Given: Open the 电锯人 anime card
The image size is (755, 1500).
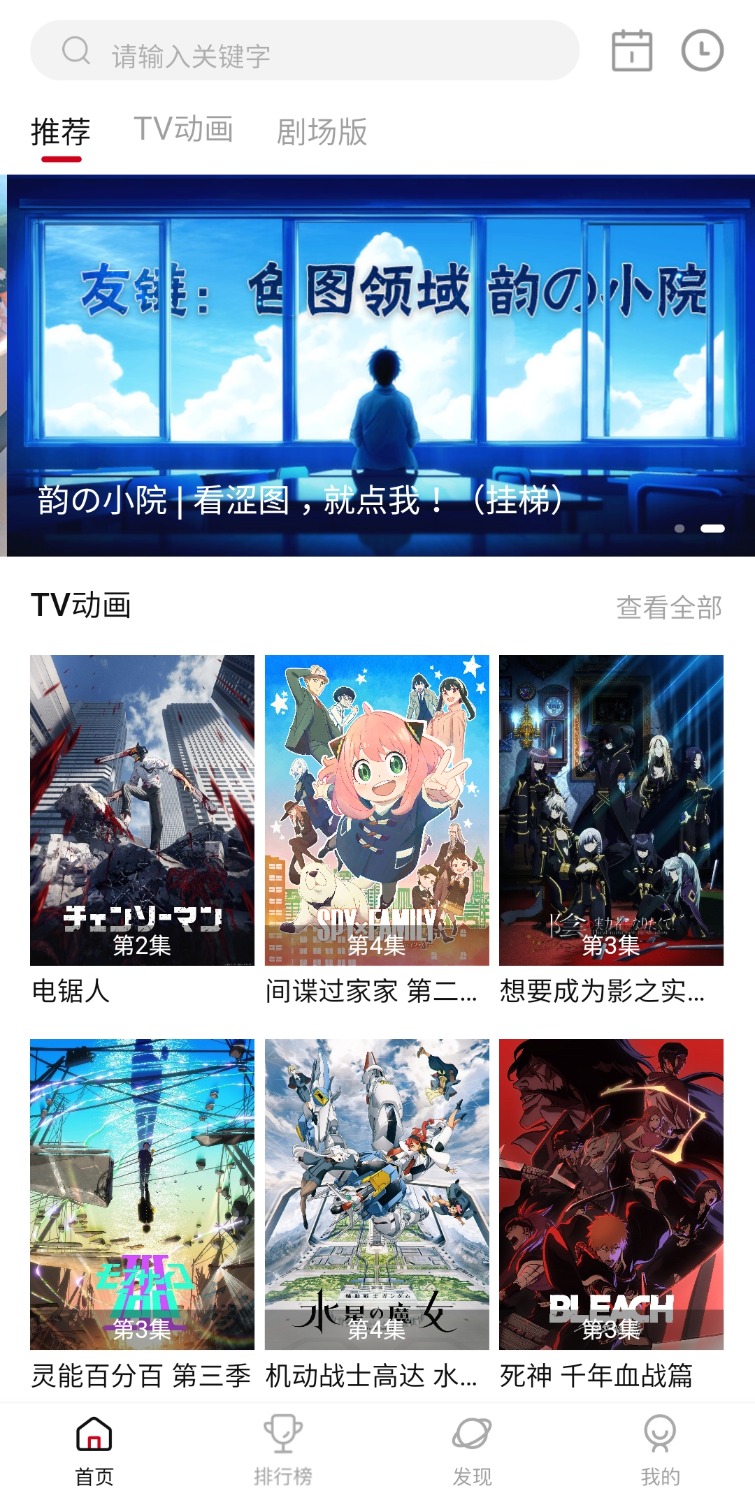Looking at the screenshot, I should 142,810.
